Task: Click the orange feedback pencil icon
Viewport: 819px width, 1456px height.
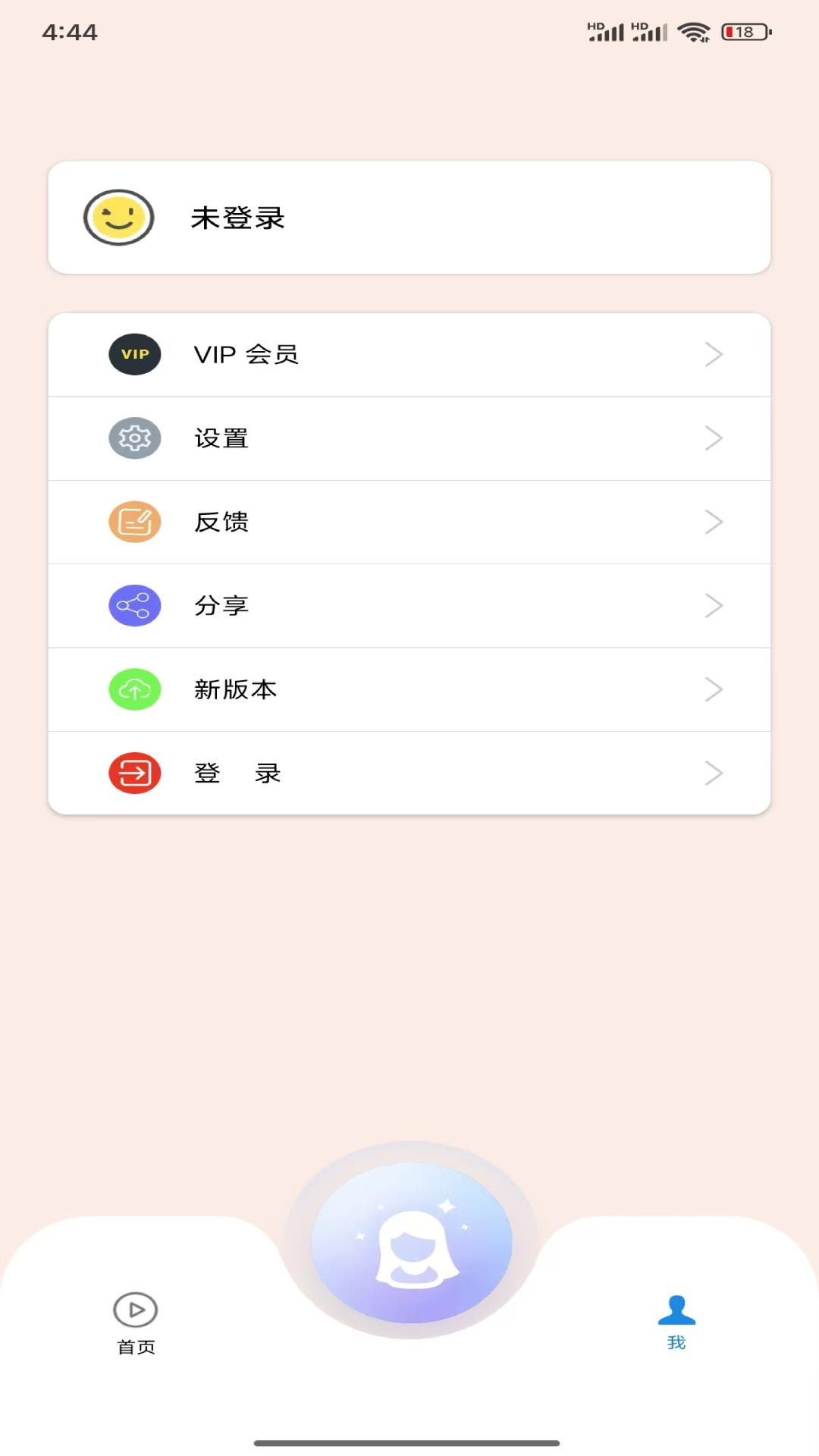Action: pyautogui.click(x=135, y=522)
